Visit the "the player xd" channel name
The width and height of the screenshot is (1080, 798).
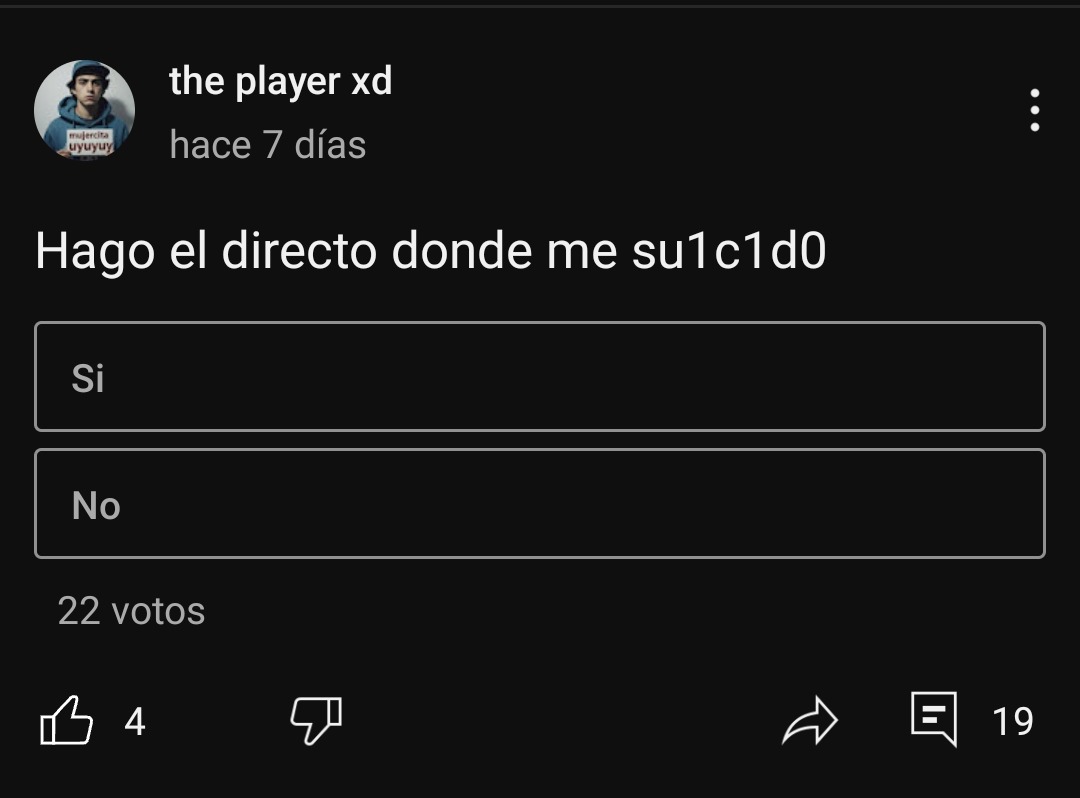pyautogui.click(x=281, y=81)
